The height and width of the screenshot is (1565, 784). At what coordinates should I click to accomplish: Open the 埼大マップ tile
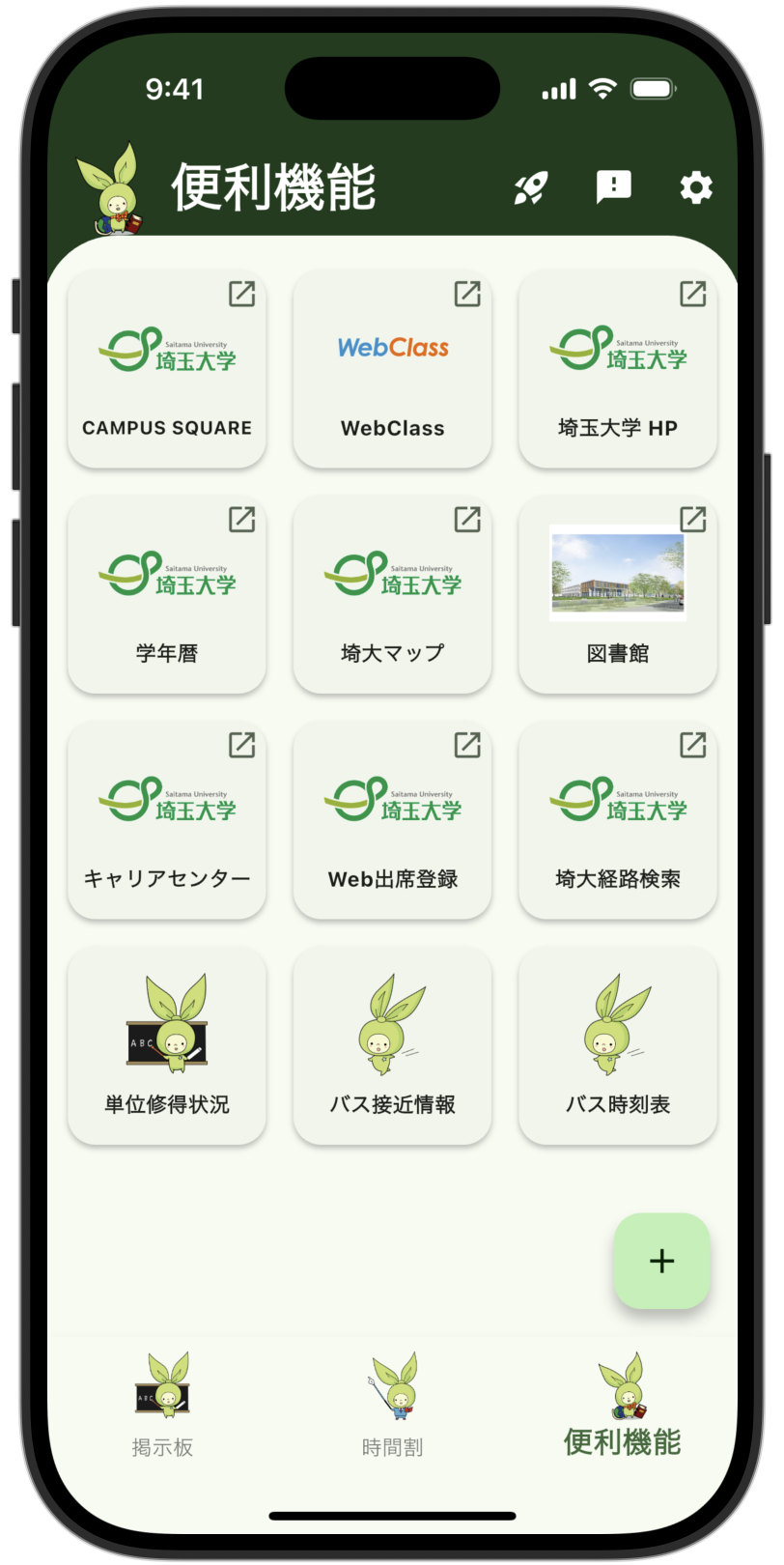point(392,594)
